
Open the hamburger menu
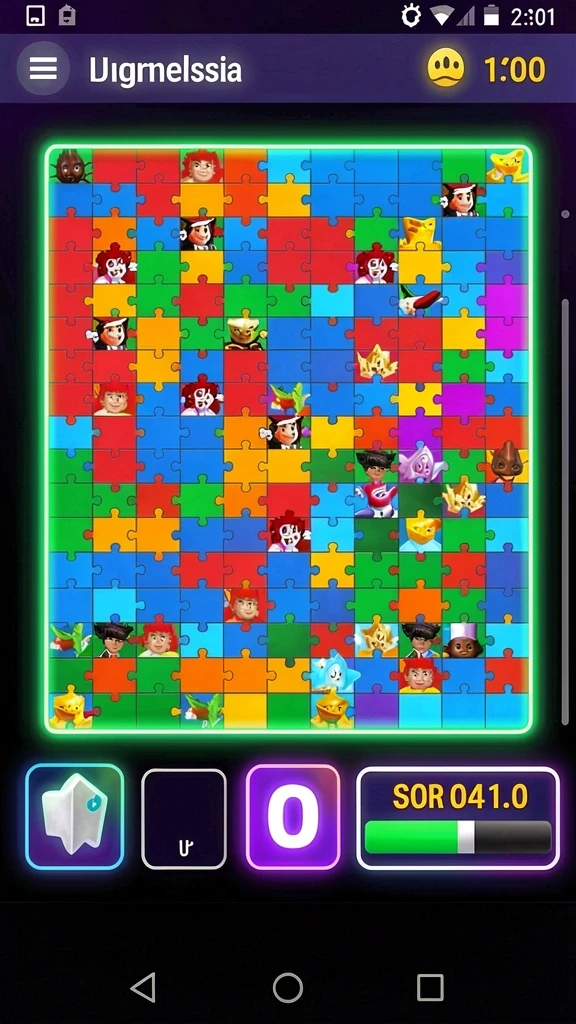click(43, 69)
